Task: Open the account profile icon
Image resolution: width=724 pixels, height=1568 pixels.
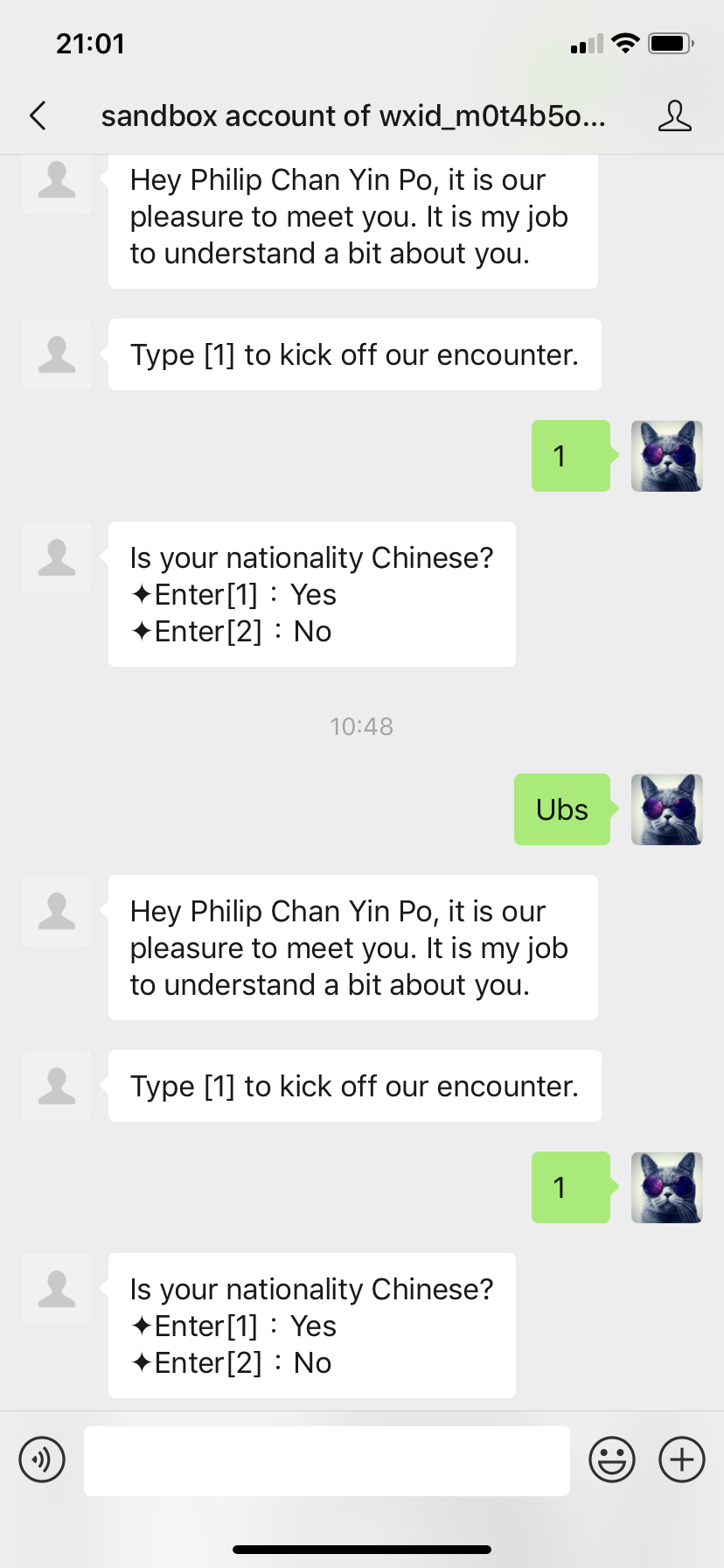Action: coord(674,115)
